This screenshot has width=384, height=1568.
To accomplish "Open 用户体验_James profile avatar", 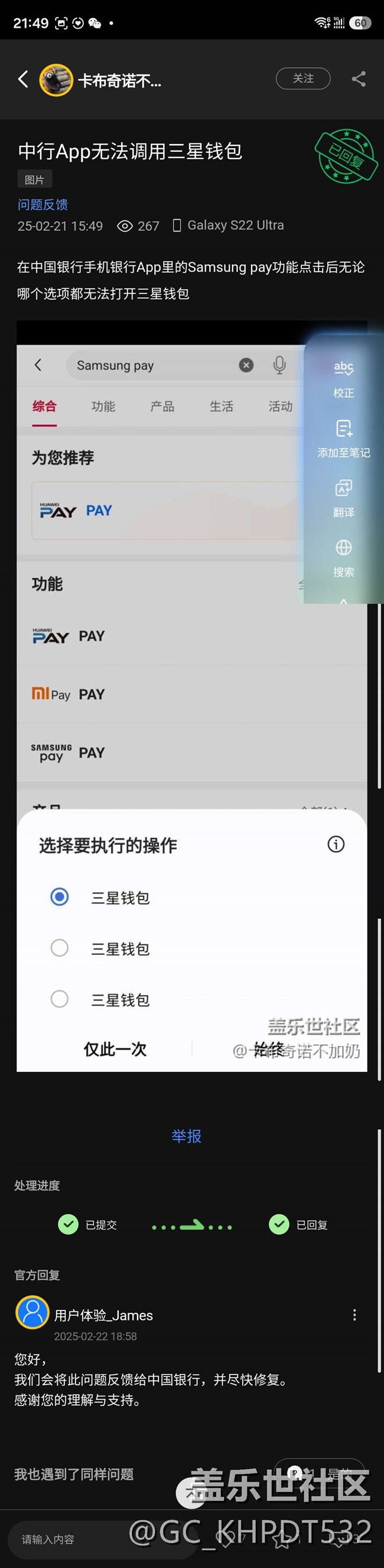I will pyautogui.click(x=32, y=1313).
